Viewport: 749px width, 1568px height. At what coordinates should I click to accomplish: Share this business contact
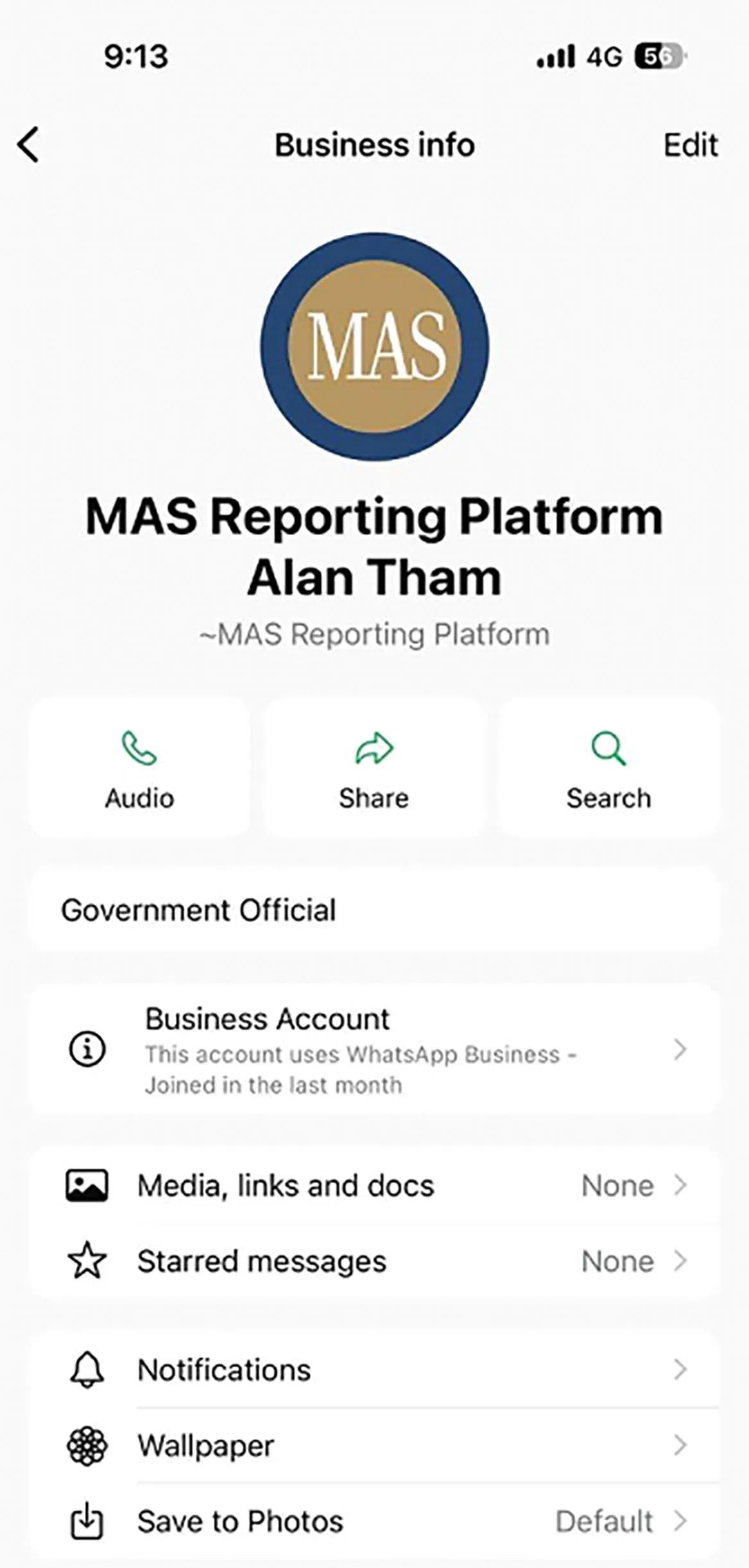point(374,768)
